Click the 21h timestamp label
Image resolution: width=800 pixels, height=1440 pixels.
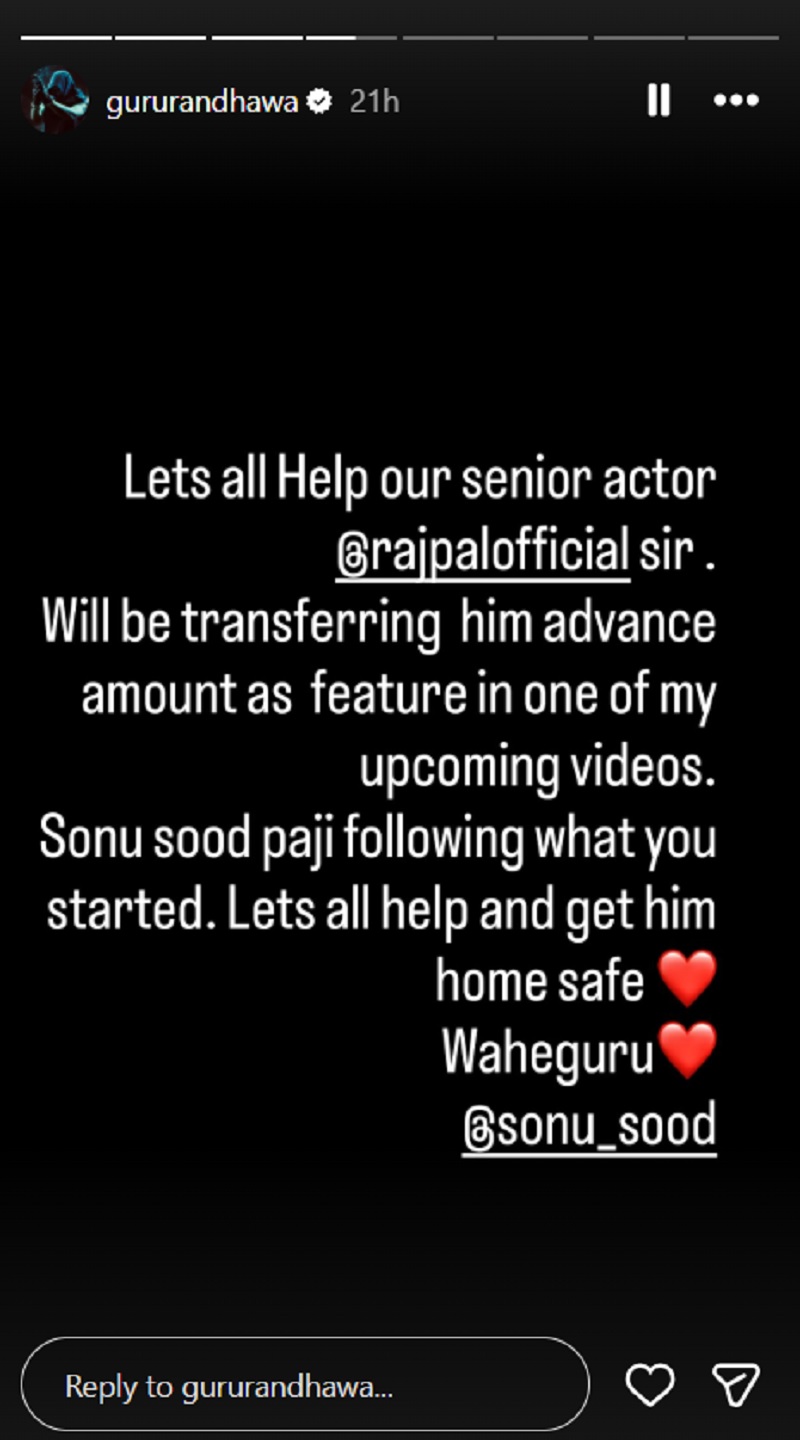(368, 100)
